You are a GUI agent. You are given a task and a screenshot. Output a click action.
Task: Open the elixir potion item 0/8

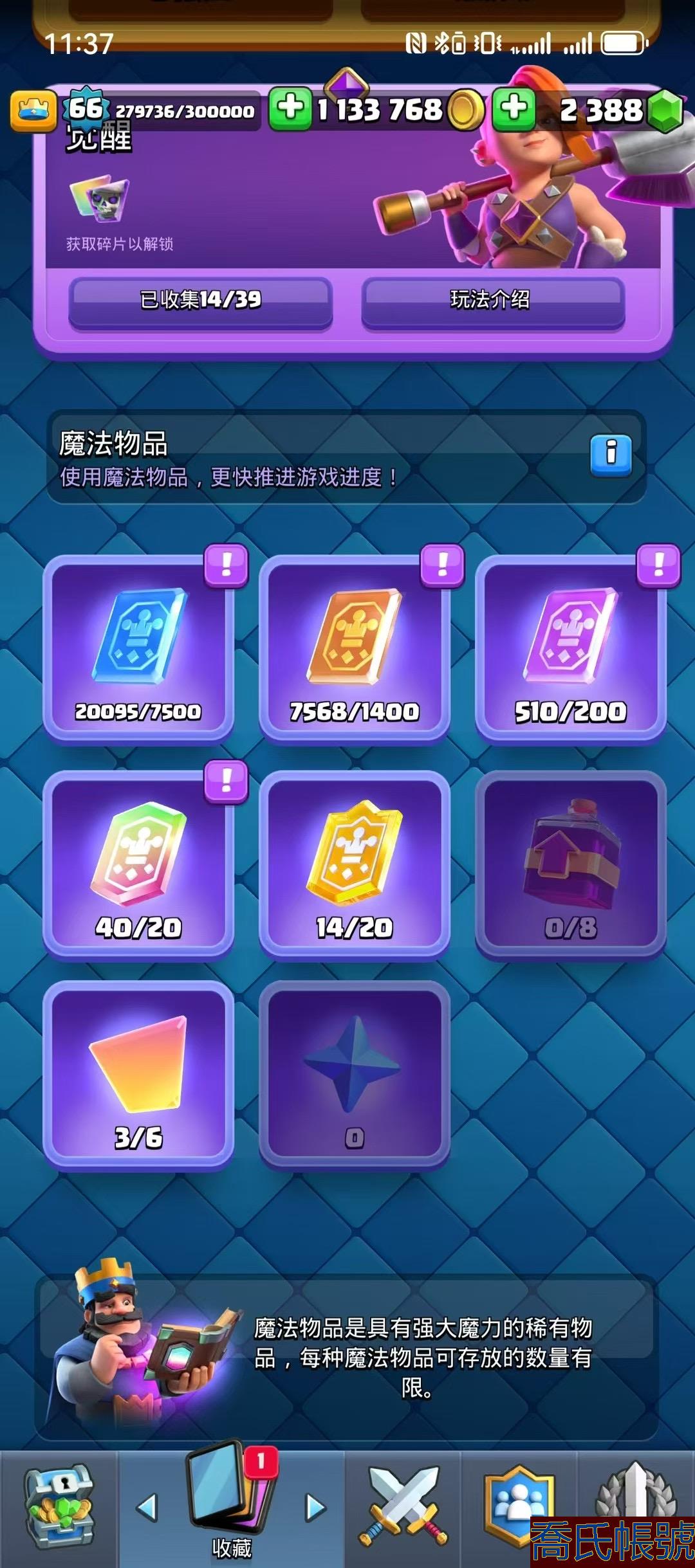coord(570,864)
